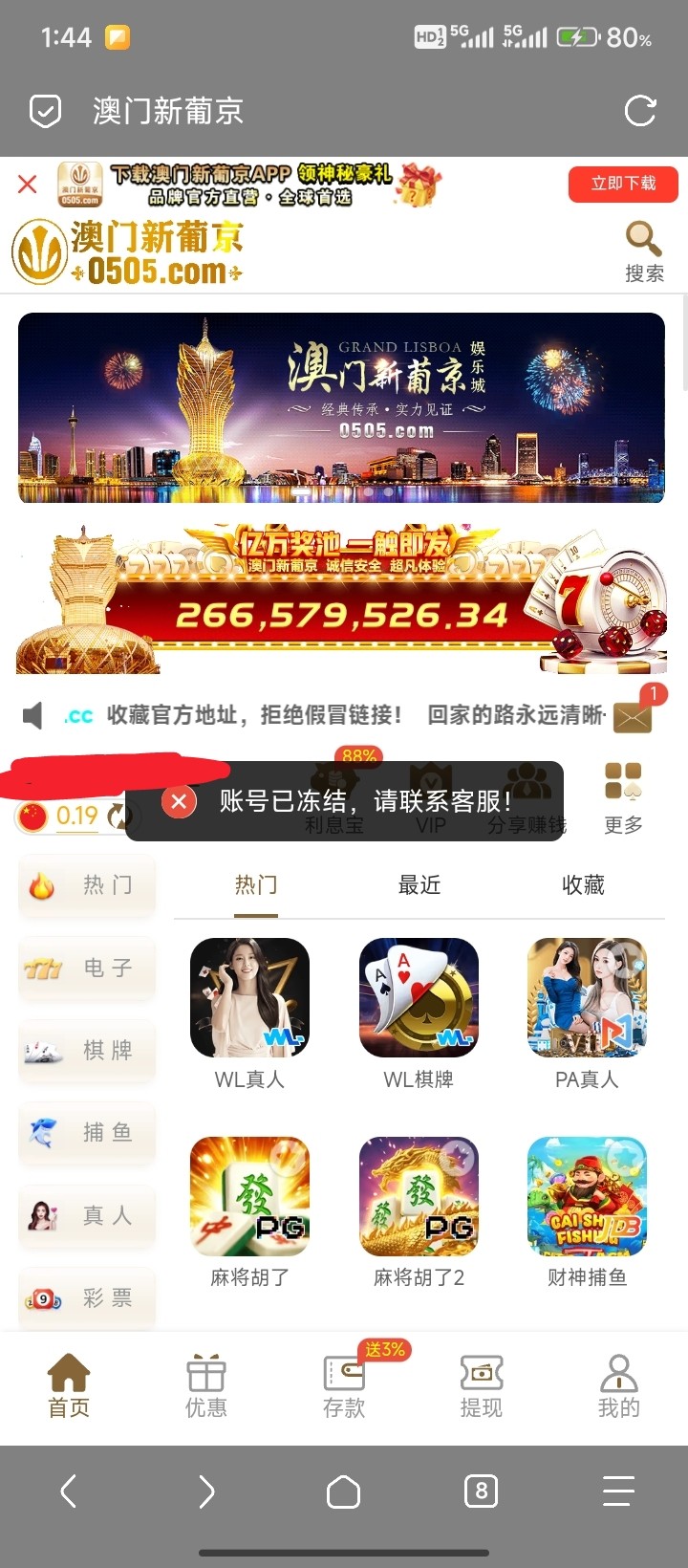The image size is (688, 1568).
Task: Open the WL真人 game tile
Action: pyautogui.click(x=249, y=998)
